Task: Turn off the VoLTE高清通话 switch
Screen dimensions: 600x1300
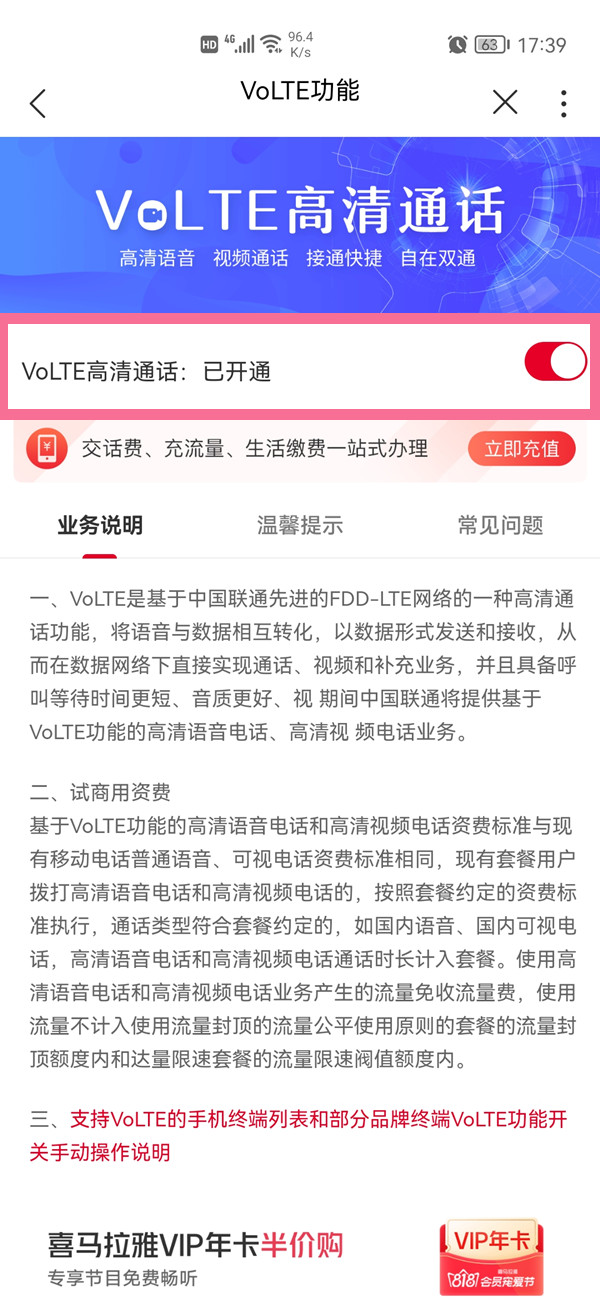Action: [555, 362]
